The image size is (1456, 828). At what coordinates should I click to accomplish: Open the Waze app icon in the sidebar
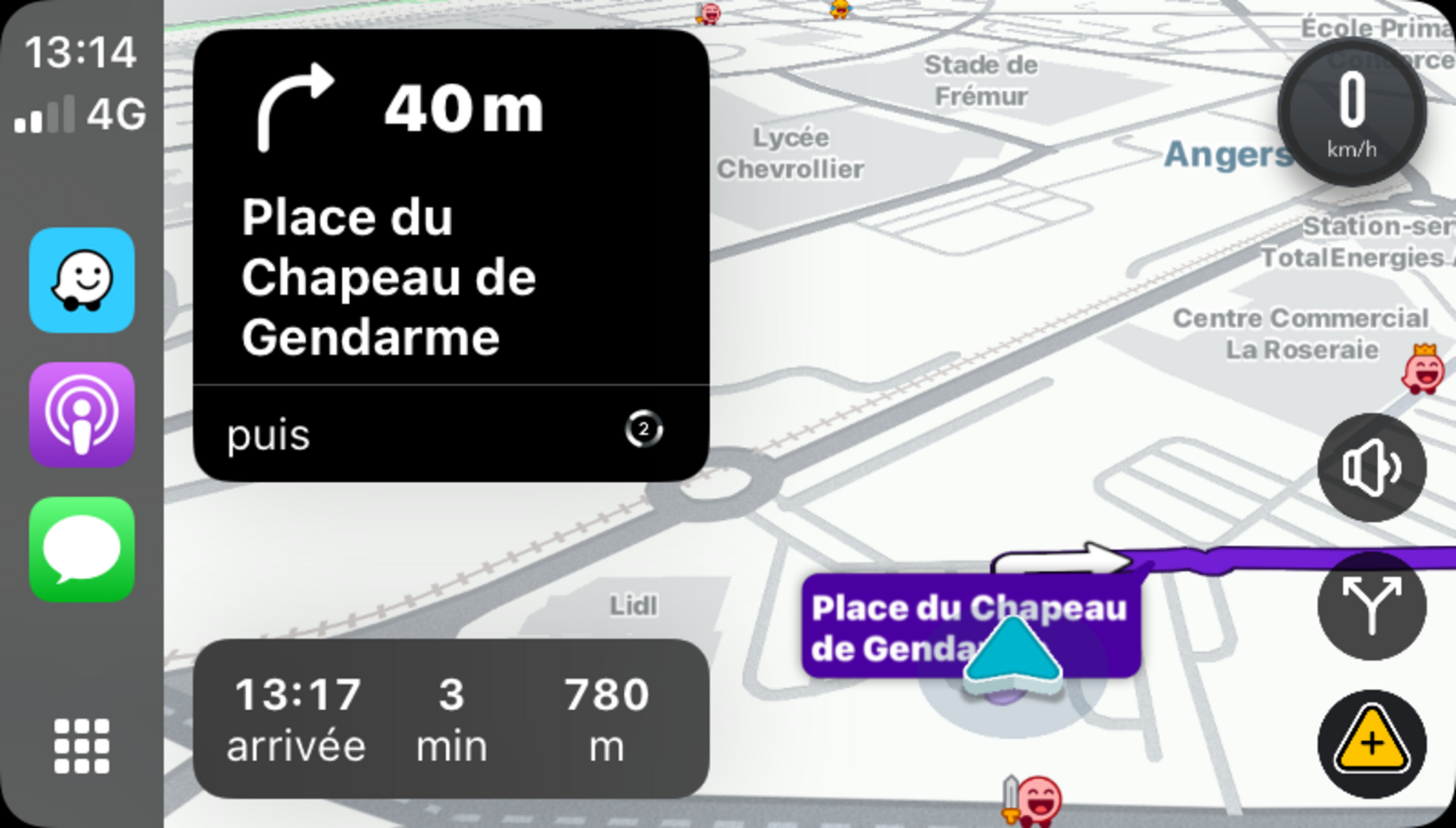point(82,280)
